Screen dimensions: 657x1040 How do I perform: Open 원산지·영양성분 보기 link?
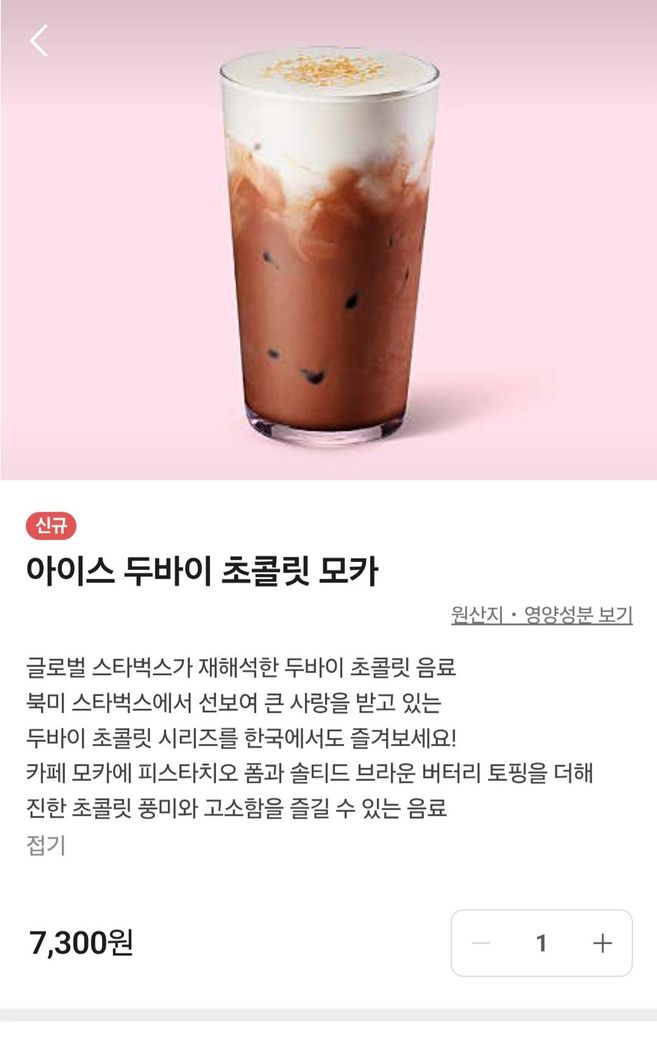[x=541, y=615]
